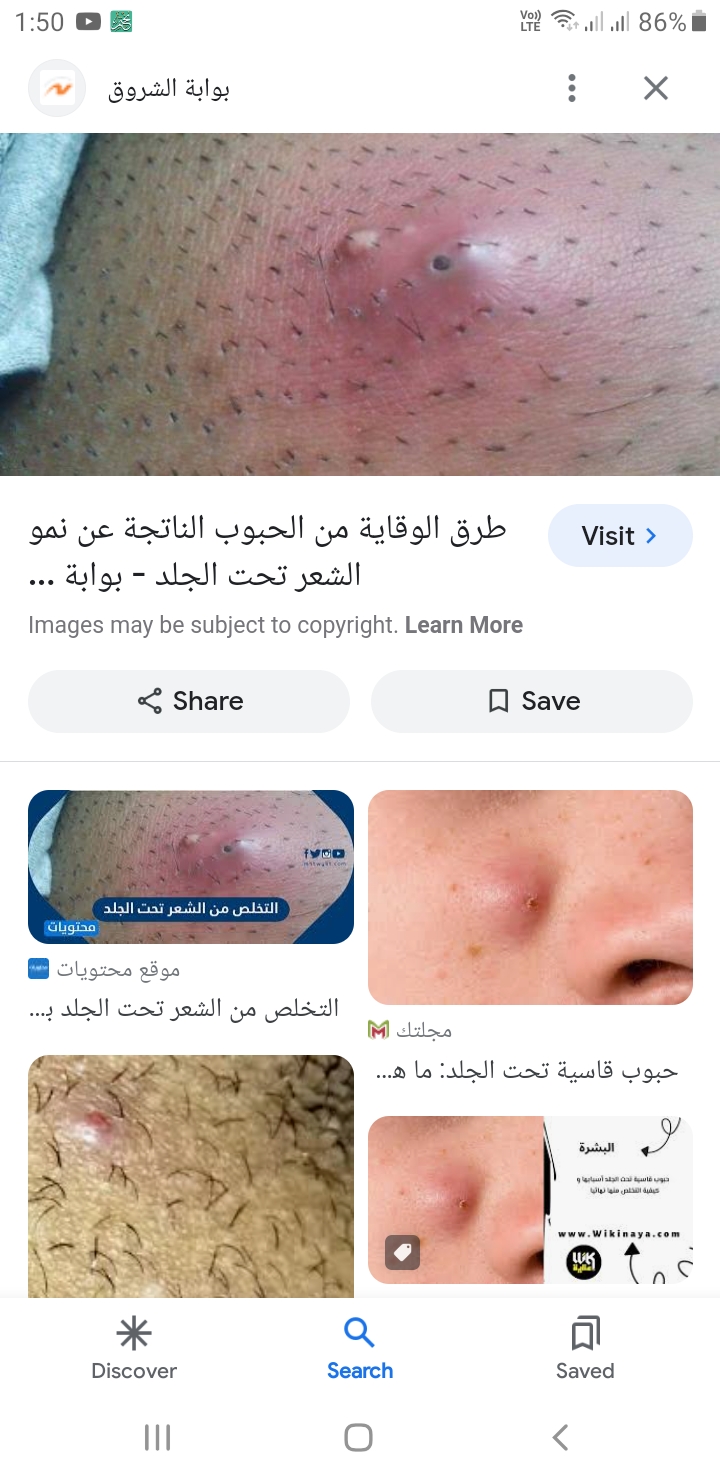The image size is (720, 1480).
Task: Switch to the Saved tab
Action: (x=585, y=1348)
